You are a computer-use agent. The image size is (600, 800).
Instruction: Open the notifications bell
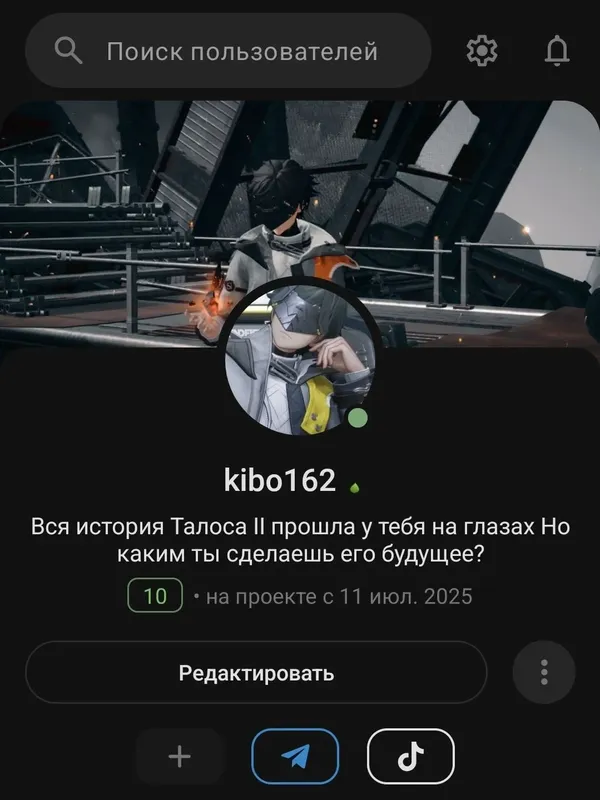[556, 51]
